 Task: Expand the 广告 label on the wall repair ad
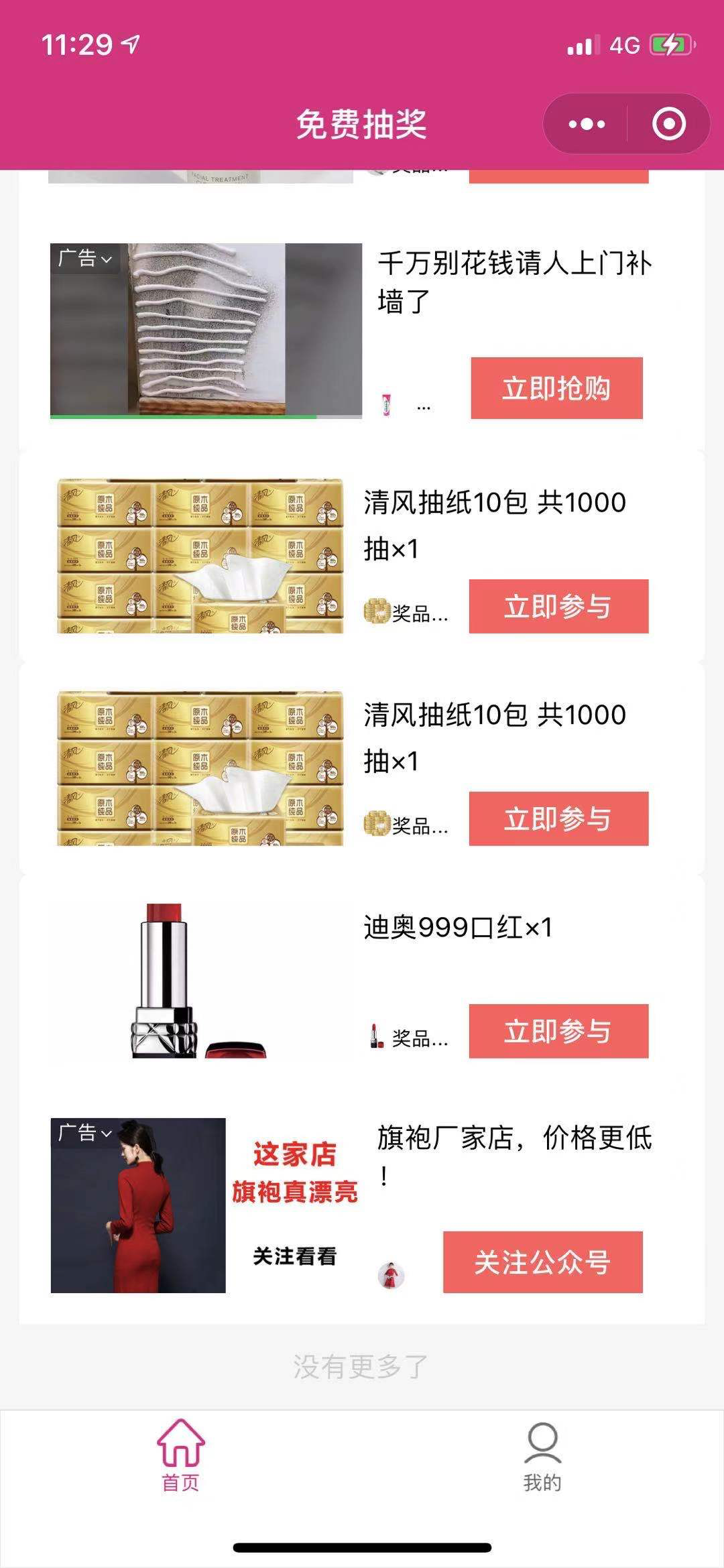tap(84, 258)
